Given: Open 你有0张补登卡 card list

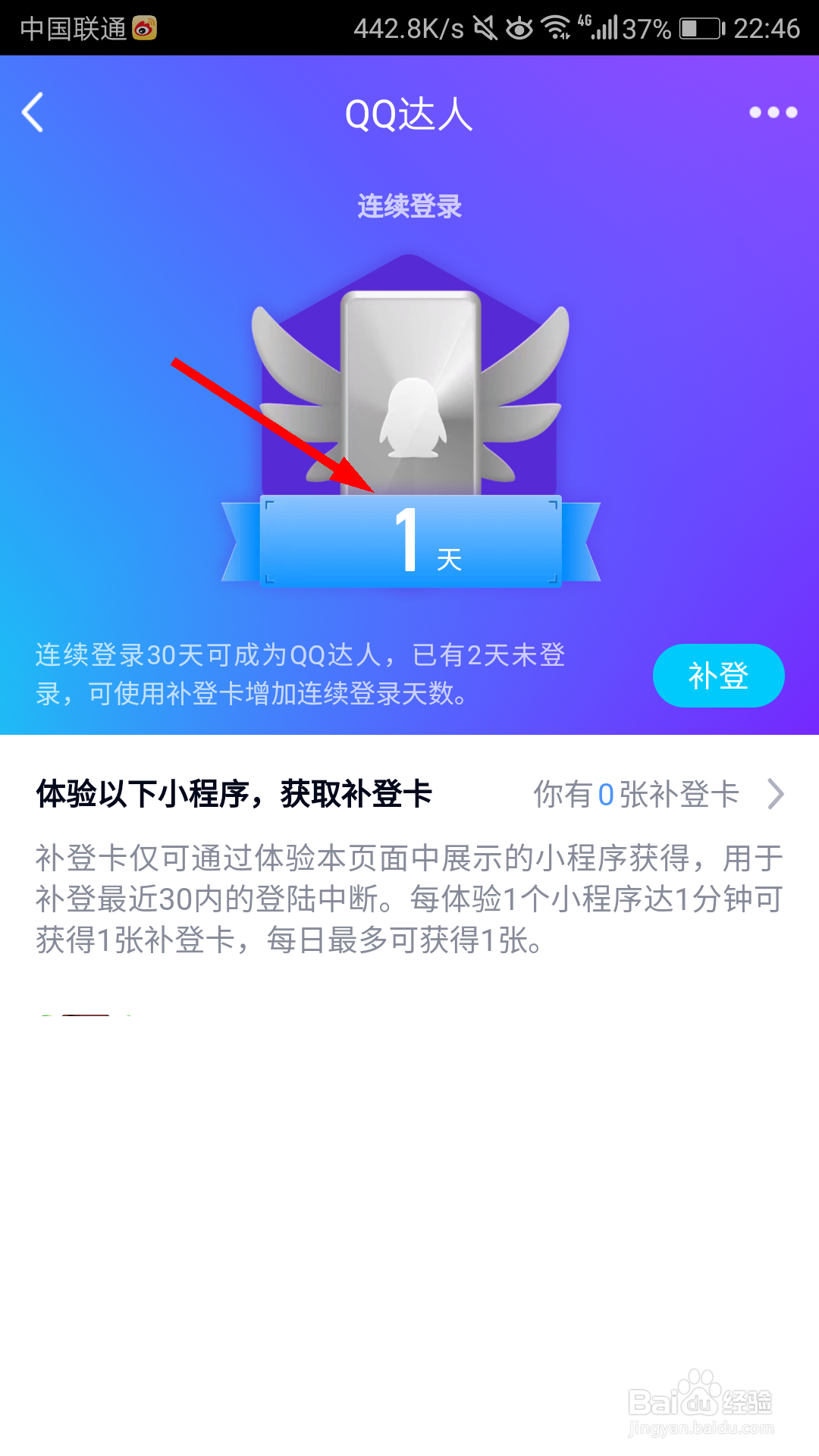Looking at the screenshot, I should (637, 795).
